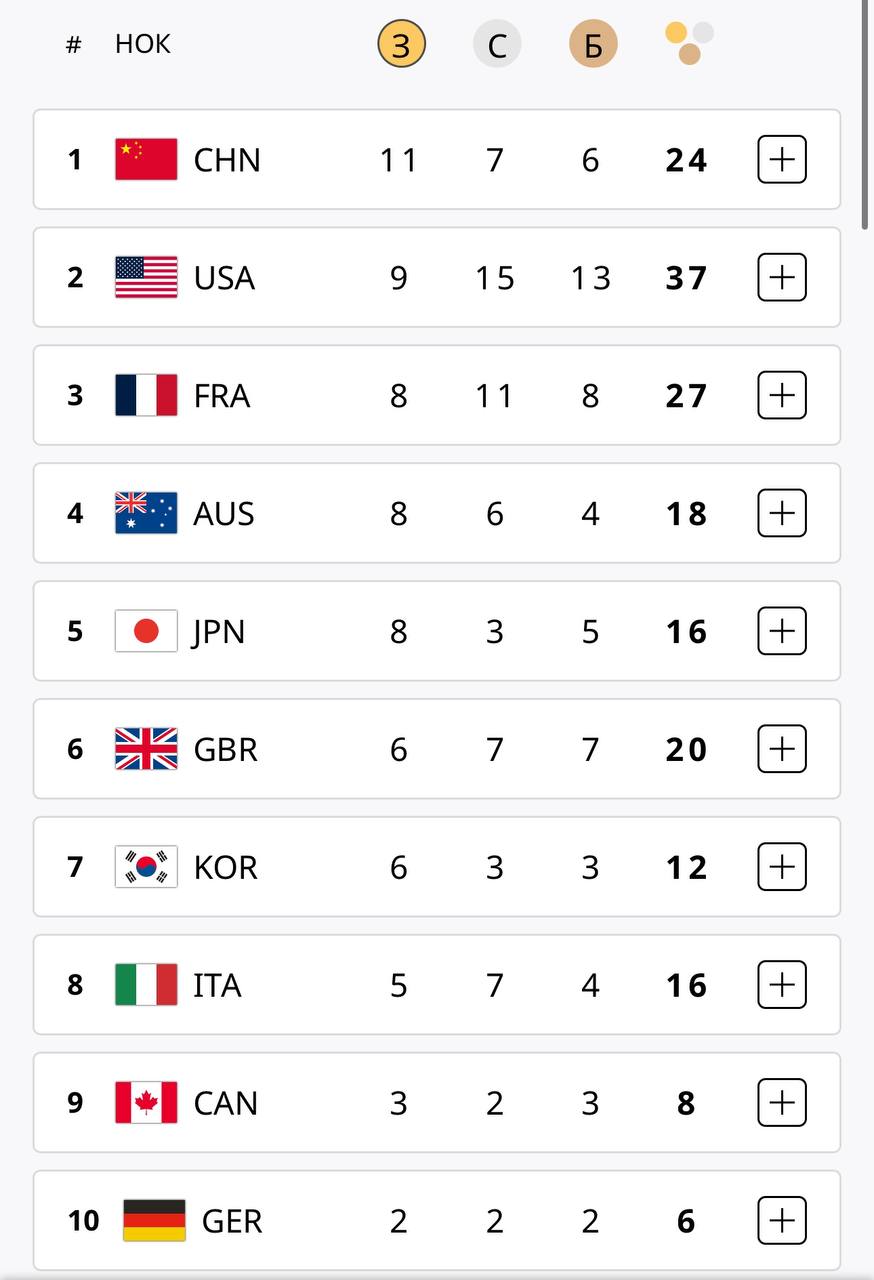Expand the KOR row details

tap(782, 867)
